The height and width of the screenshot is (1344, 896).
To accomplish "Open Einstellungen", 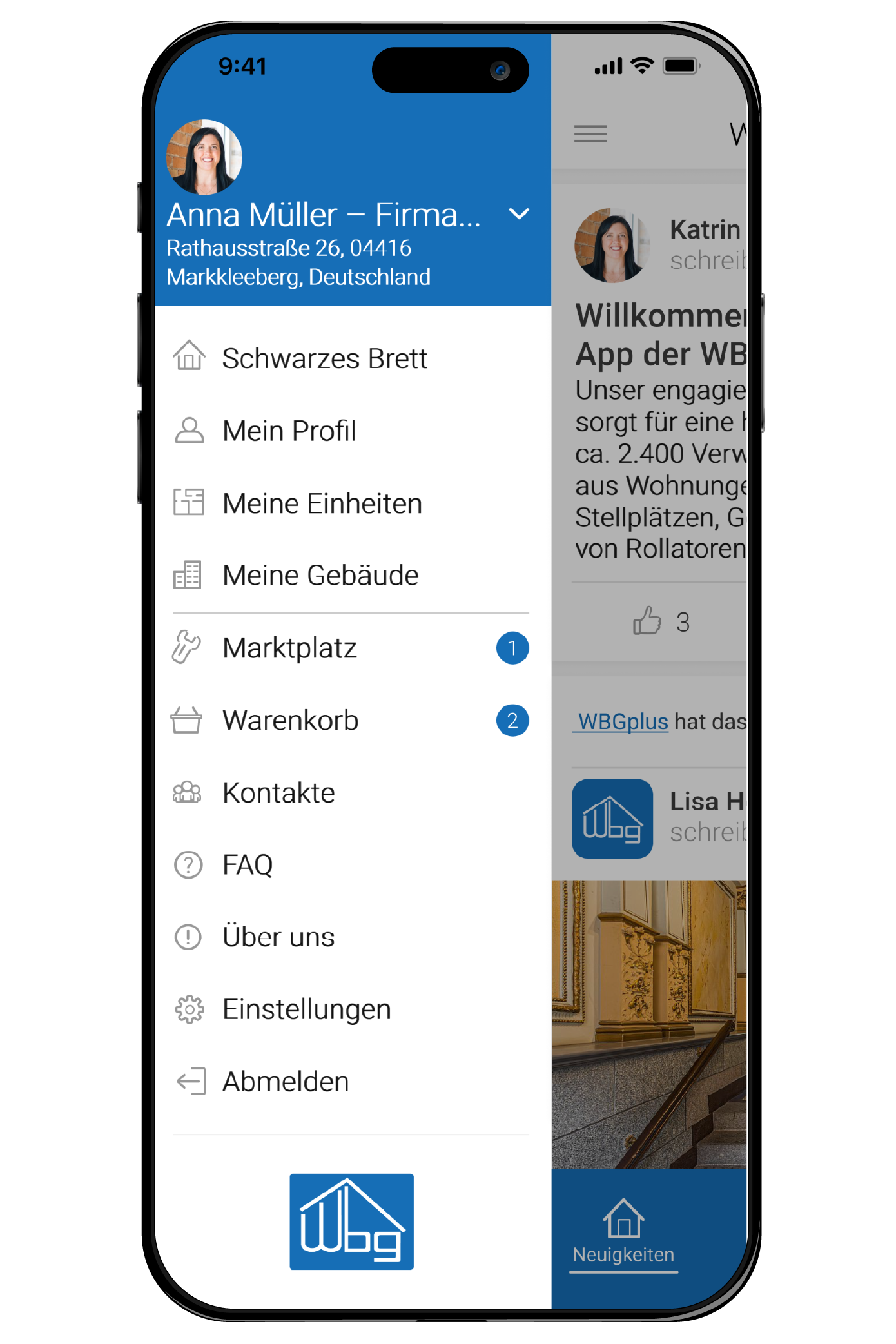I will 306,1009.
